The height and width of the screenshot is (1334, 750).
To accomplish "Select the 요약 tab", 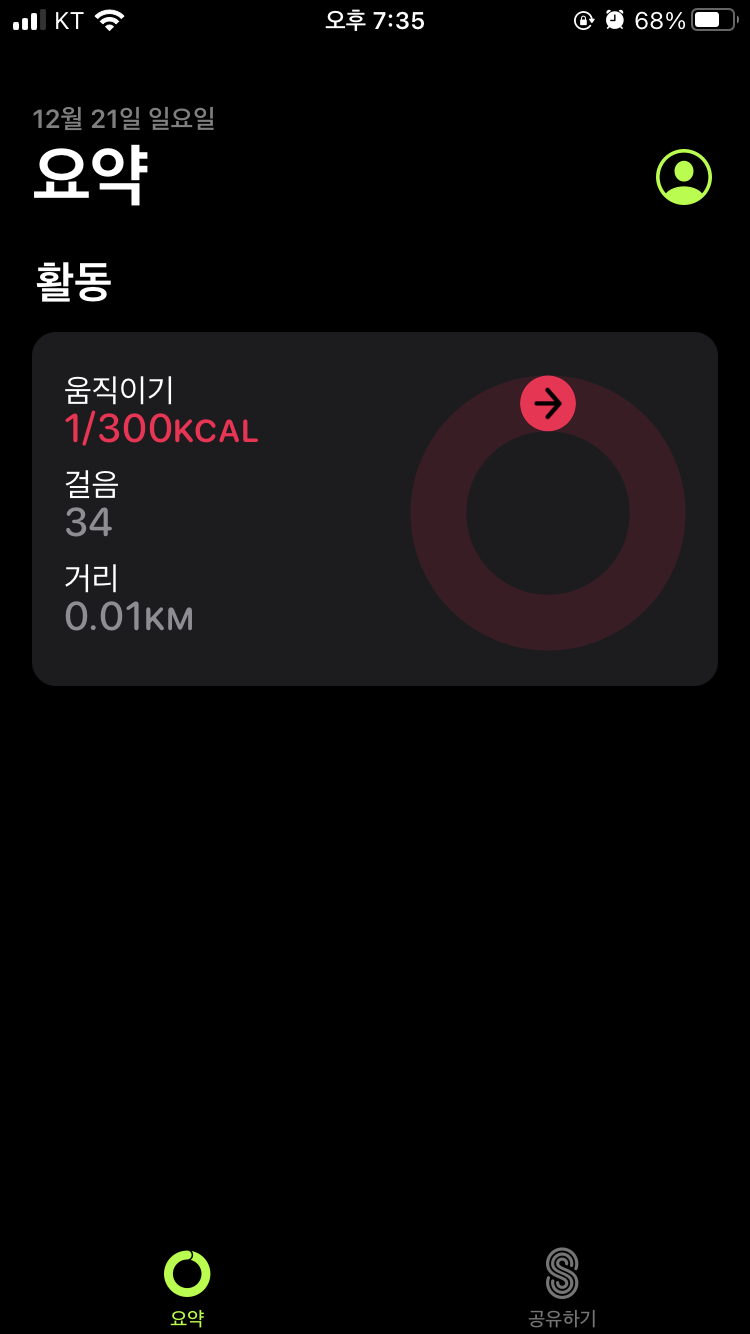I will (187, 1287).
